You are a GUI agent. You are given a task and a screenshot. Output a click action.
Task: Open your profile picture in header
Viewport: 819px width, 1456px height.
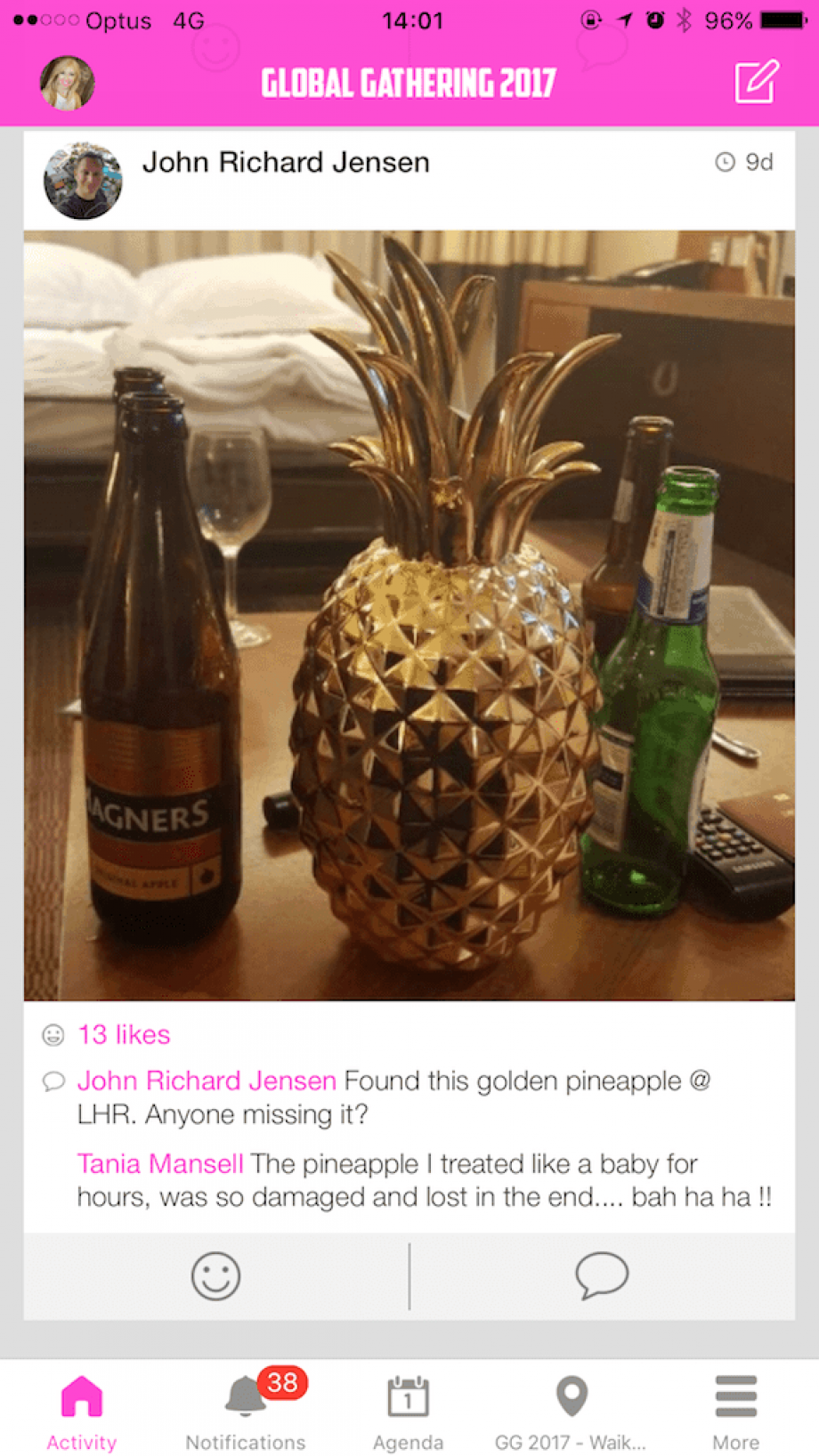point(67,84)
